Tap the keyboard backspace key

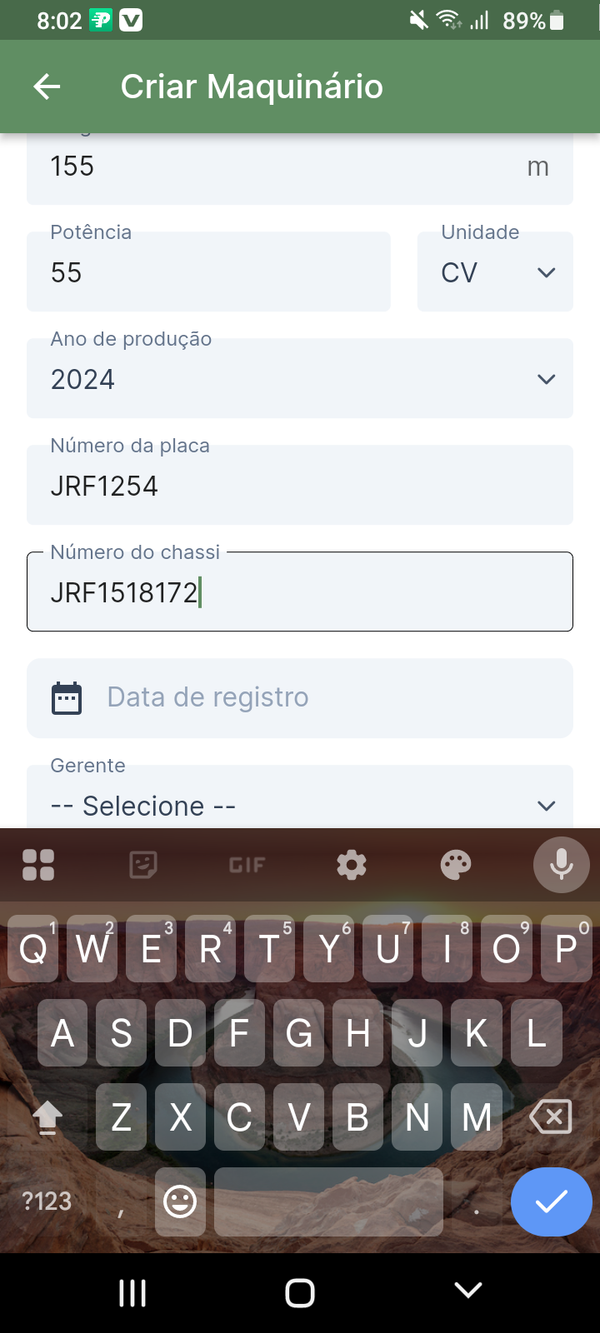click(551, 1116)
